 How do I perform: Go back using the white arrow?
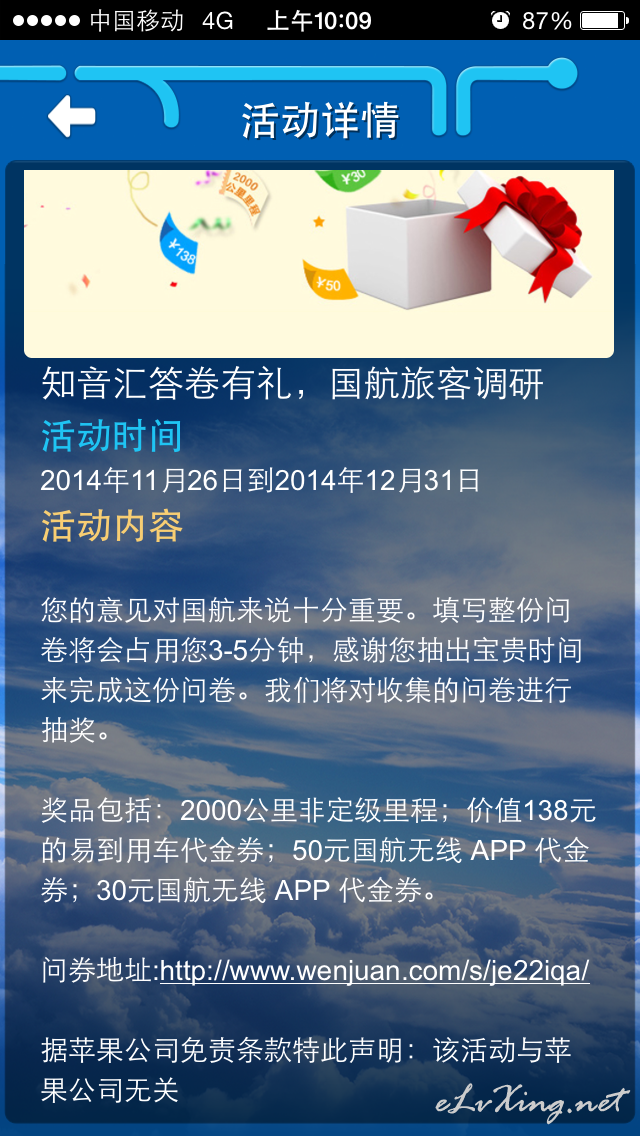(x=72, y=116)
